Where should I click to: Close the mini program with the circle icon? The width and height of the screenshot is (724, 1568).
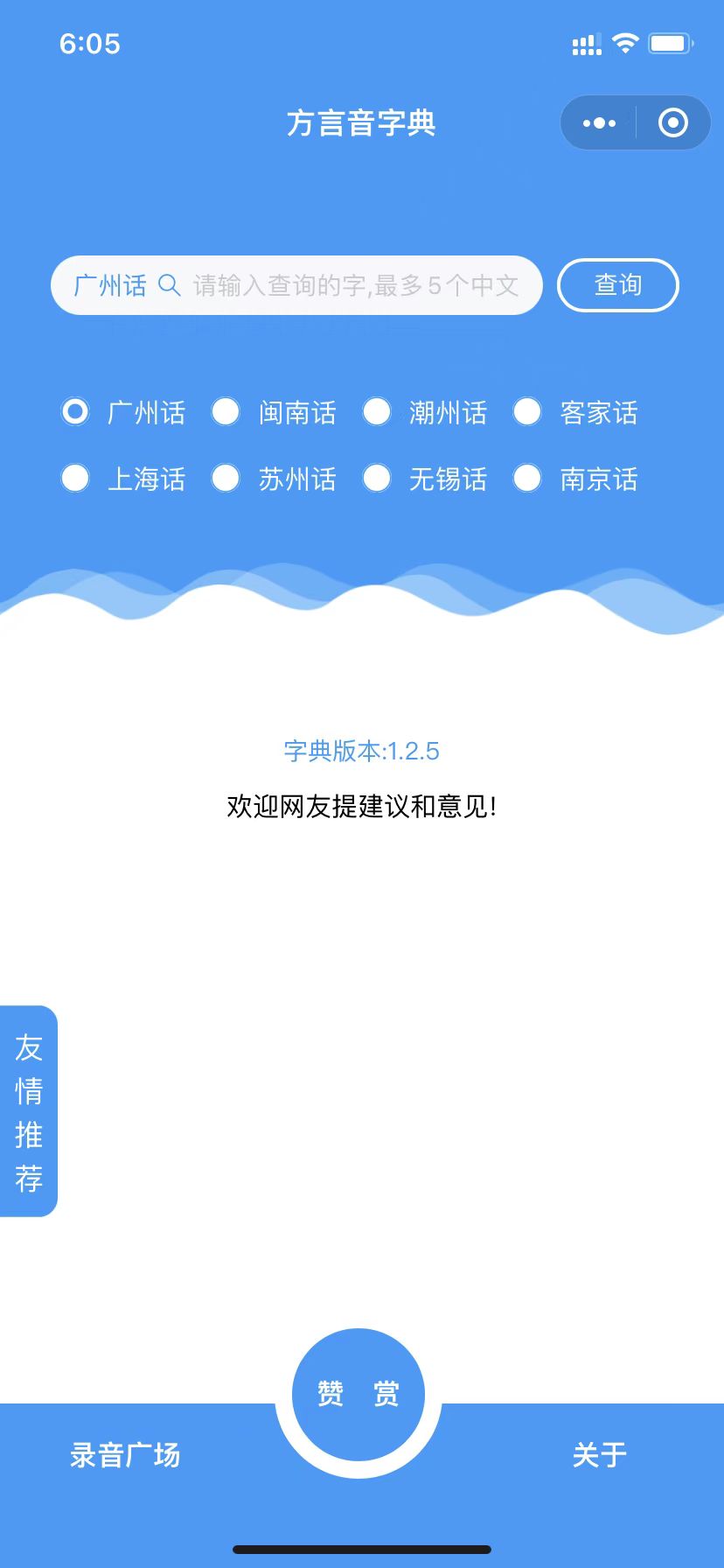click(672, 123)
